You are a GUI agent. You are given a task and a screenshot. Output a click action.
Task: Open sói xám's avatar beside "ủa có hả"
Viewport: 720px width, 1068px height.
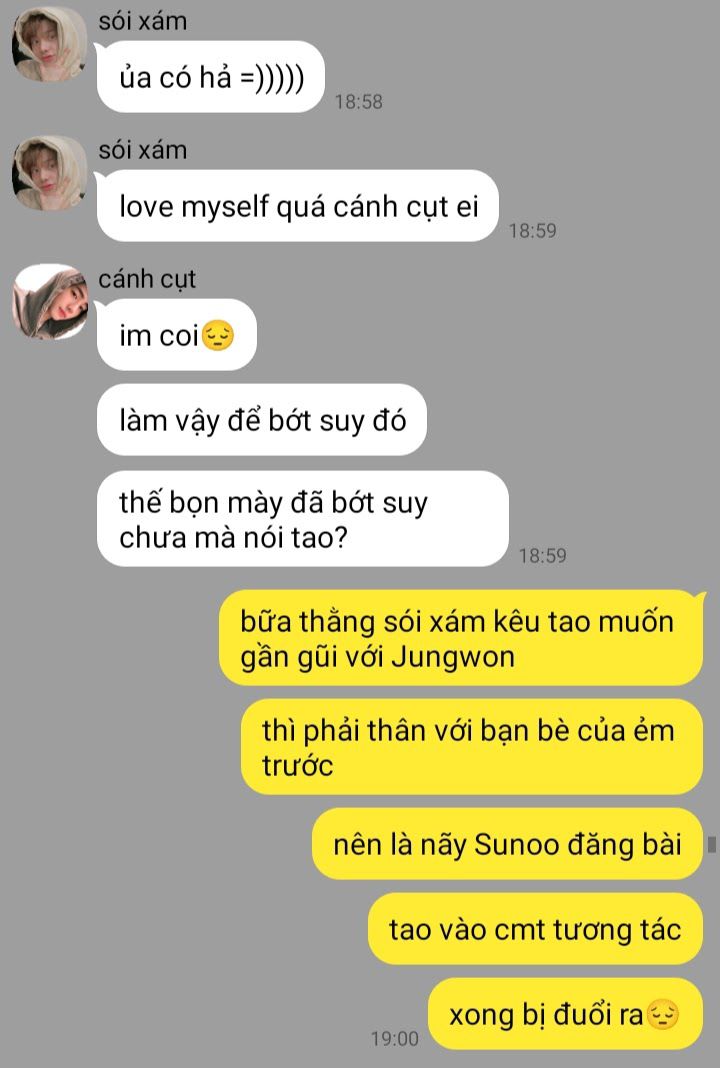click(x=50, y=44)
